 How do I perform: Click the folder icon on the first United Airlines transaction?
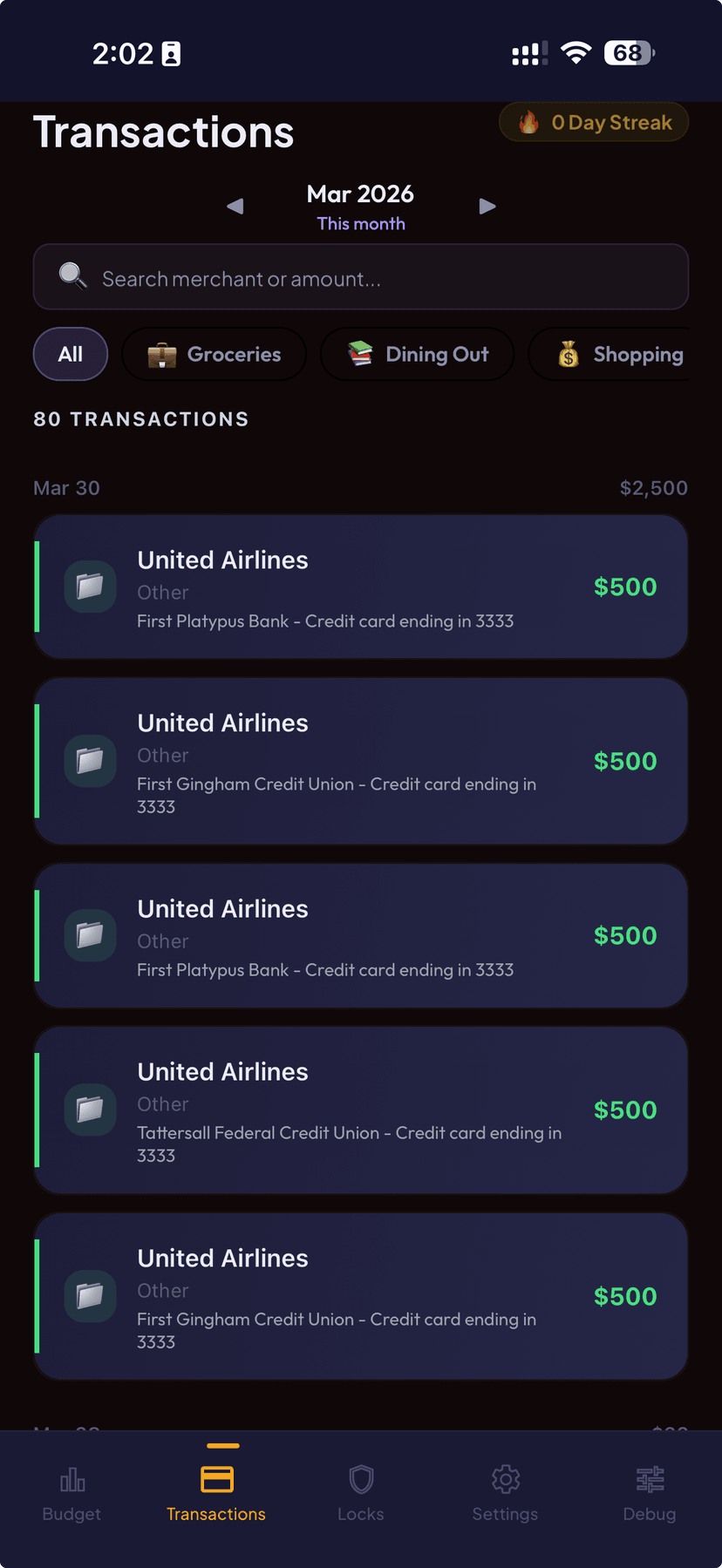click(x=90, y=586)
